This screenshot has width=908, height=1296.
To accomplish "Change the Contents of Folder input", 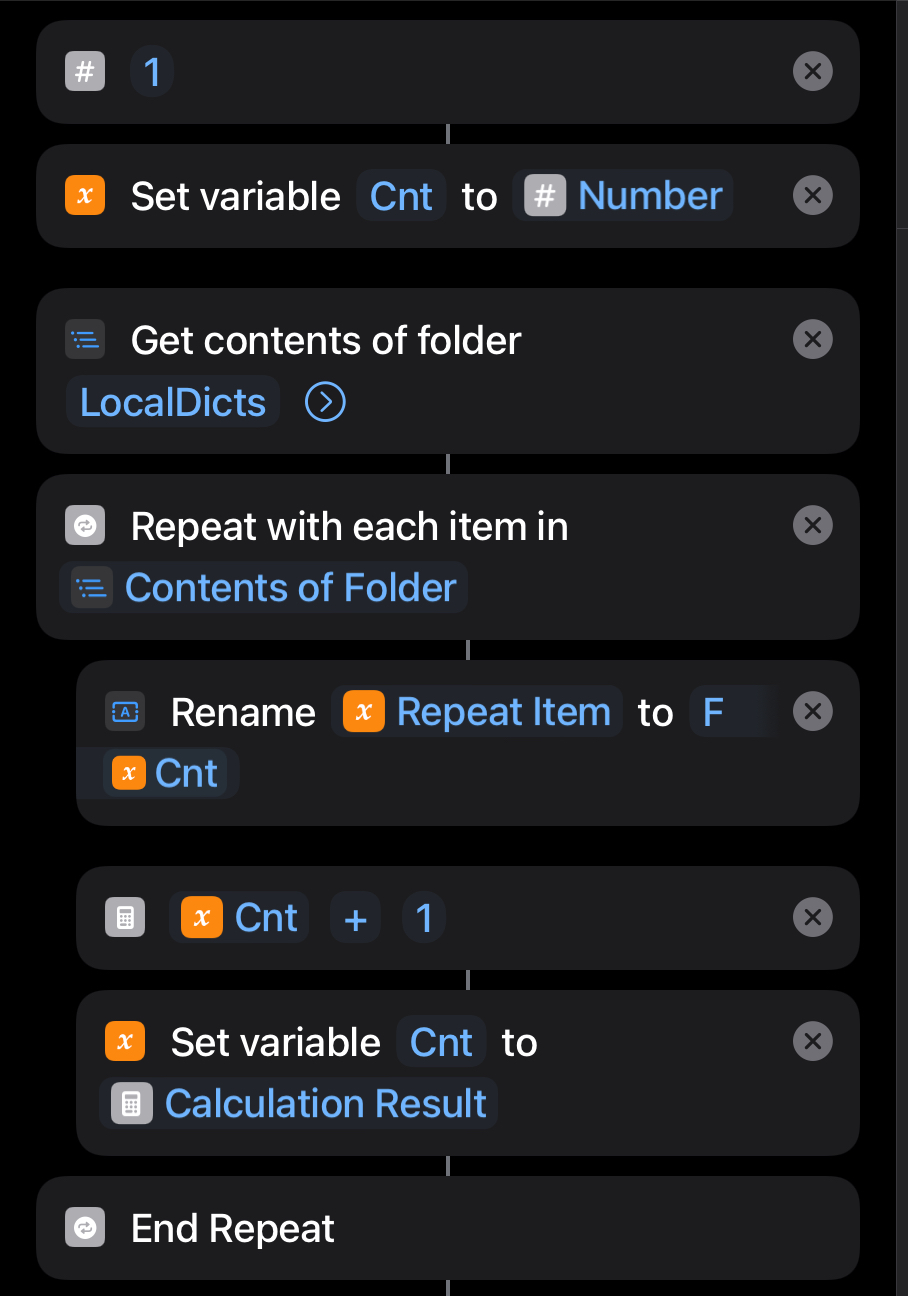I will click(264, 588).
